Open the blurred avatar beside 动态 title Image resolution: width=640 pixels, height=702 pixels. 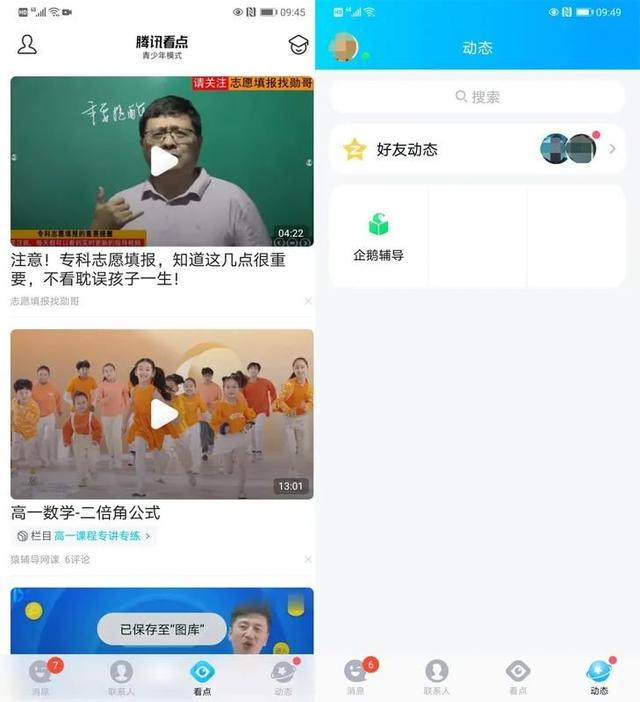click(x=343, y=47)
